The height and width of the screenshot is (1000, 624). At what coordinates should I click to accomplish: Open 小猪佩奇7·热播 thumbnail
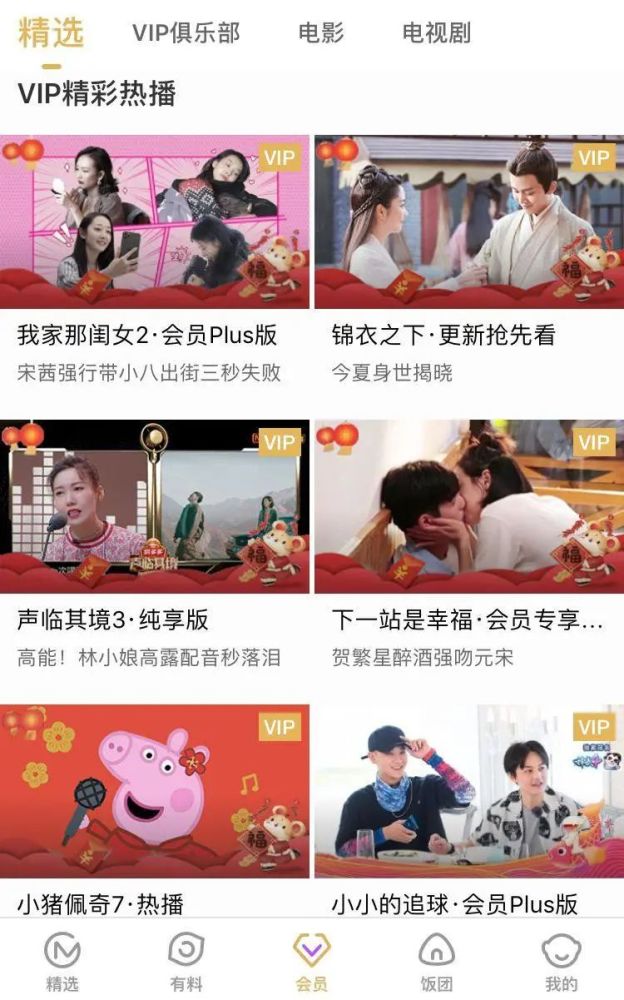pyautogui.click(x=154, y=791)
